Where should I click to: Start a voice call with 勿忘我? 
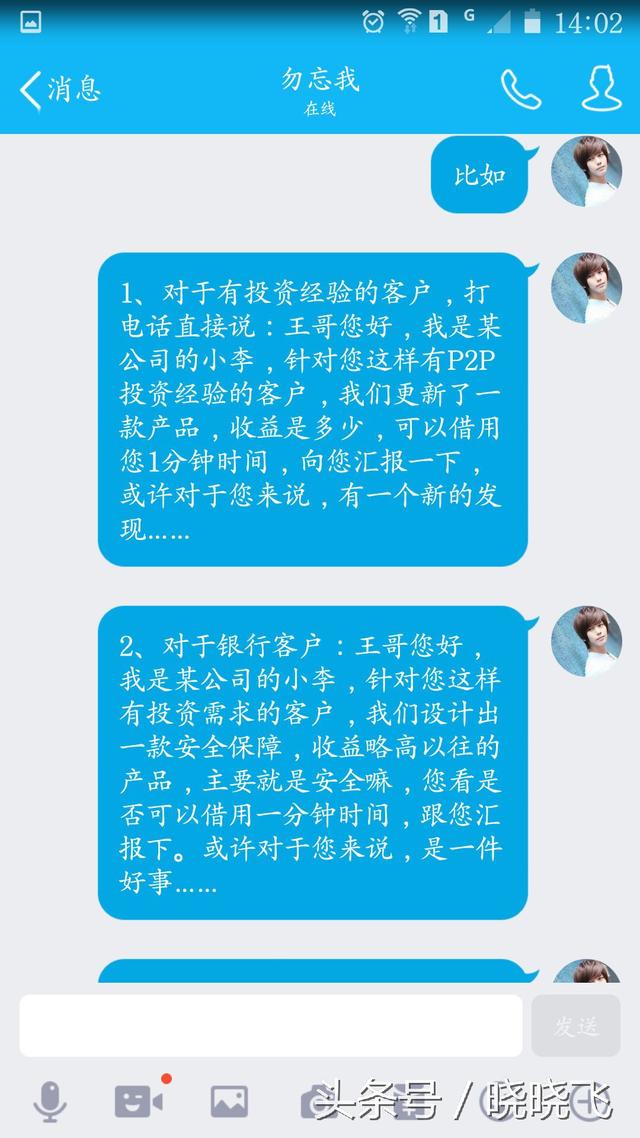[x=521, y=89]
